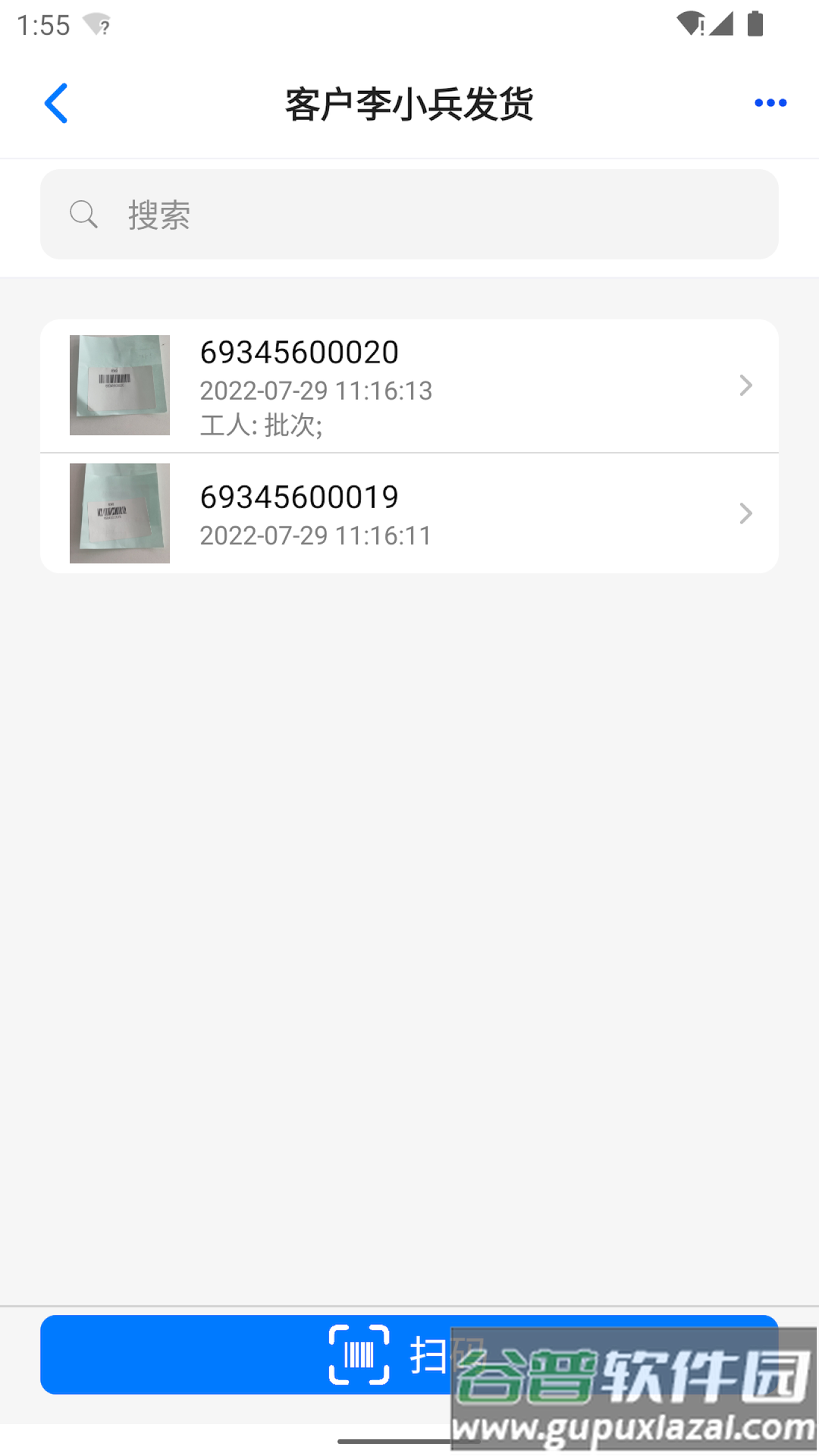Open the record 69345600020
Viewport: 819px width, 1456px height.
[409, 386]
